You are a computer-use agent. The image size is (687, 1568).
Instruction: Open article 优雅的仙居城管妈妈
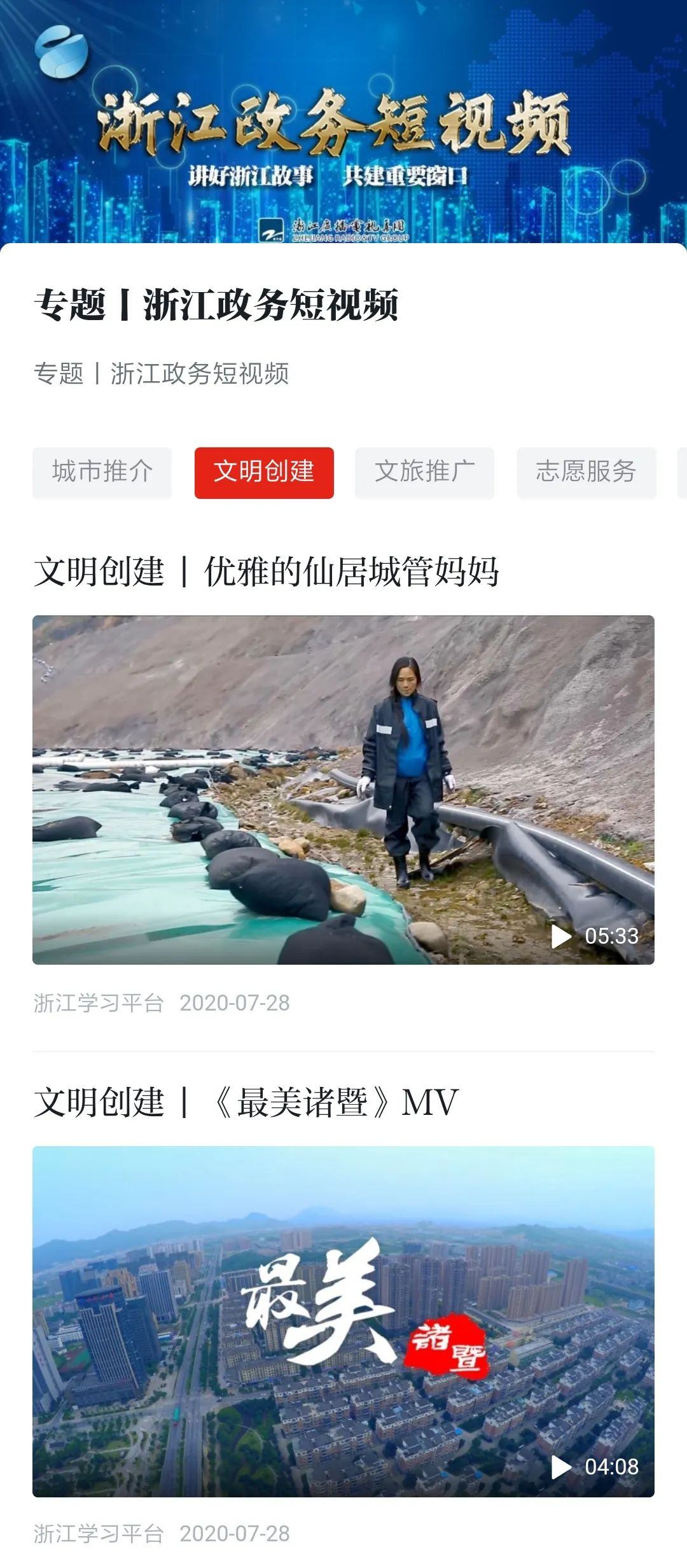coord(266,571)
